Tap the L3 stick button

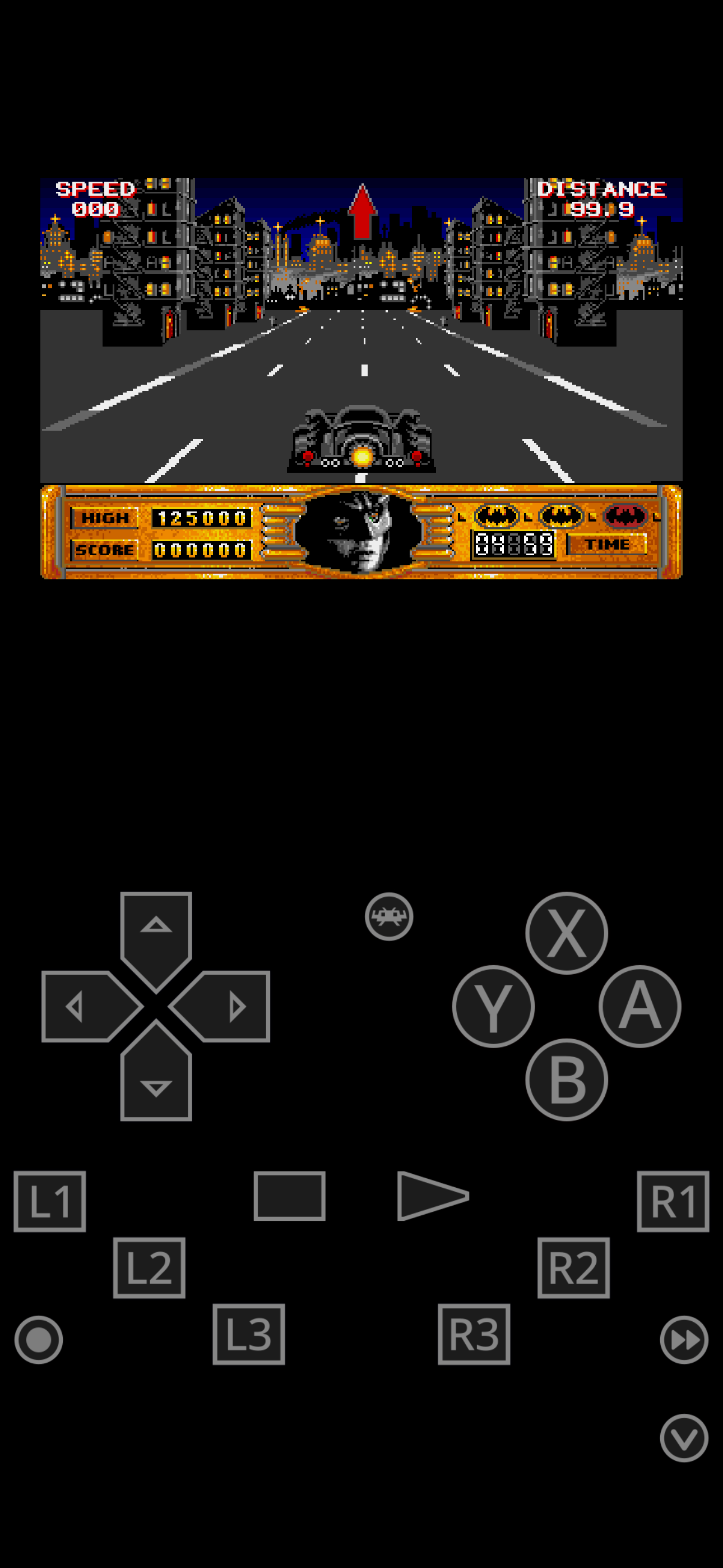(248, 1334)
